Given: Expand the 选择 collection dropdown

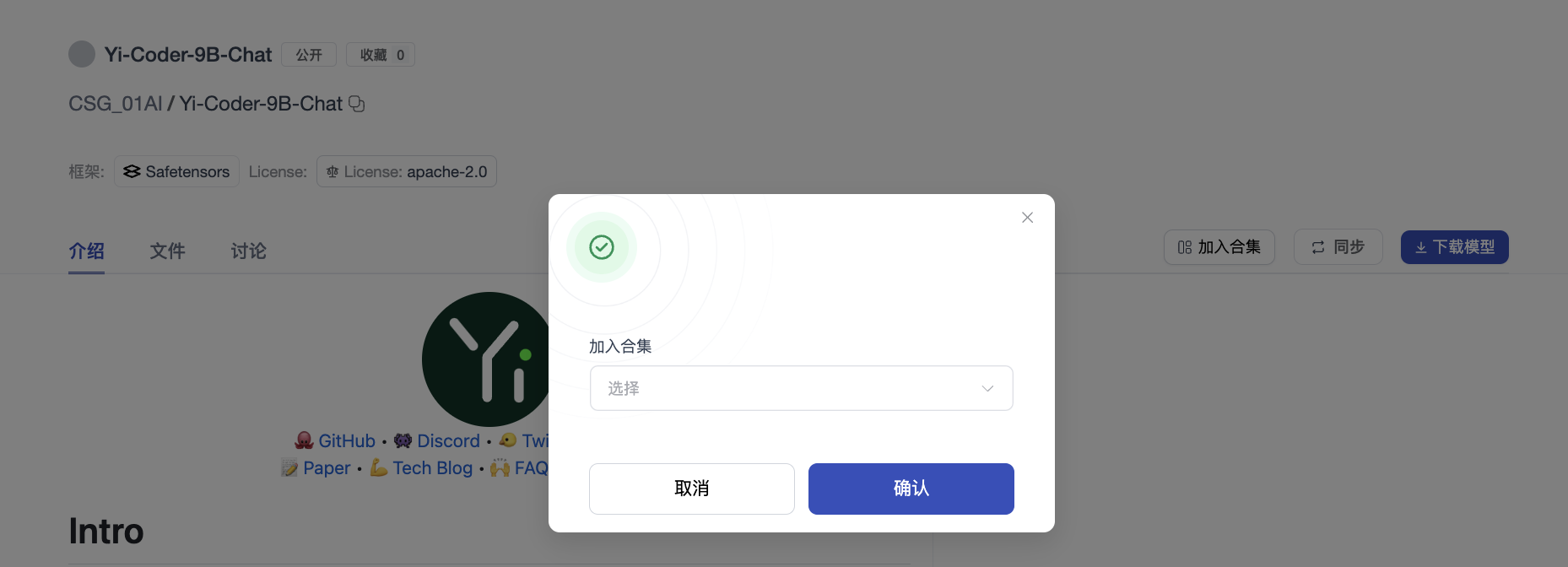Looking at the screenshot, I should [x=801, y=388].
